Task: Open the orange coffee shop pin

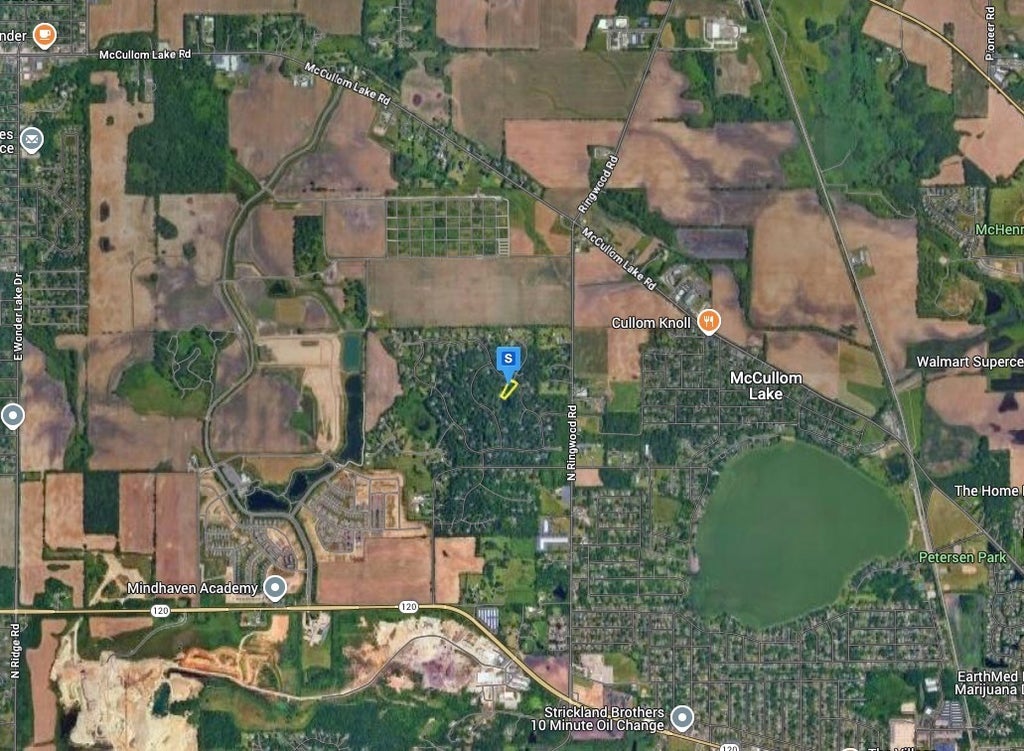Action: point(44,36)
